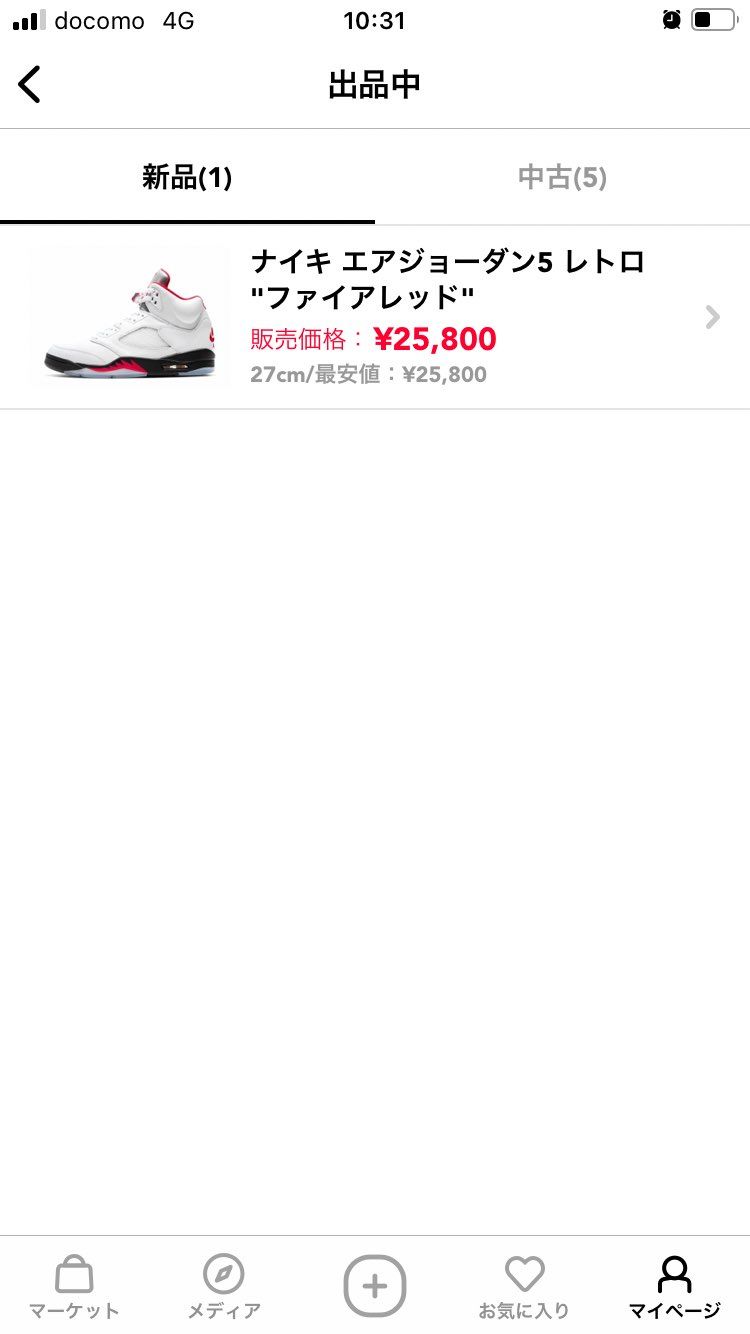Tap the signal strength bars indicator

(30, 19)
